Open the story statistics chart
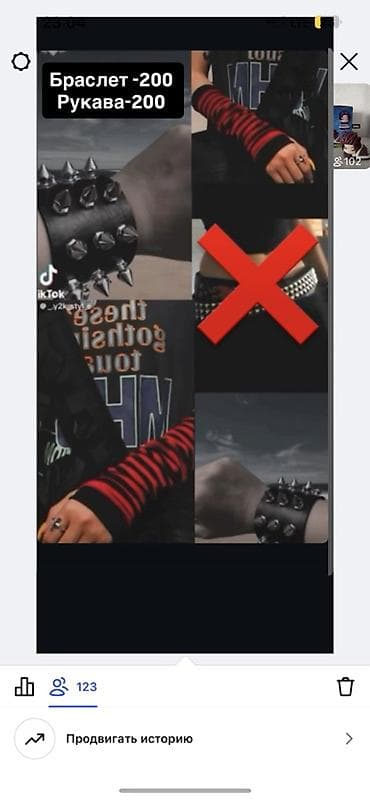 tap(24, 687)
